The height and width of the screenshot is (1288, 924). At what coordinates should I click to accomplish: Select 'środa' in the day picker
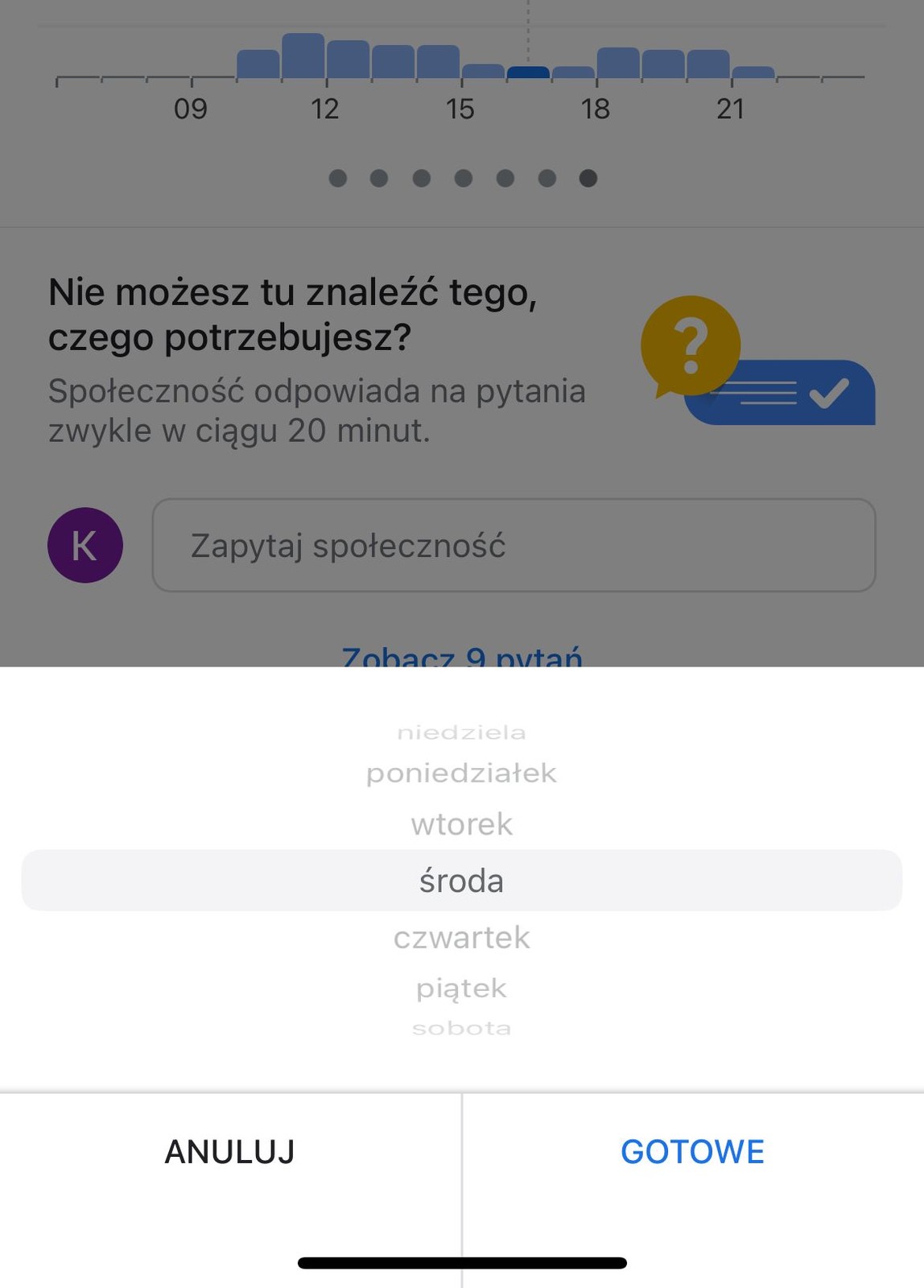click(x=461, y=881)
